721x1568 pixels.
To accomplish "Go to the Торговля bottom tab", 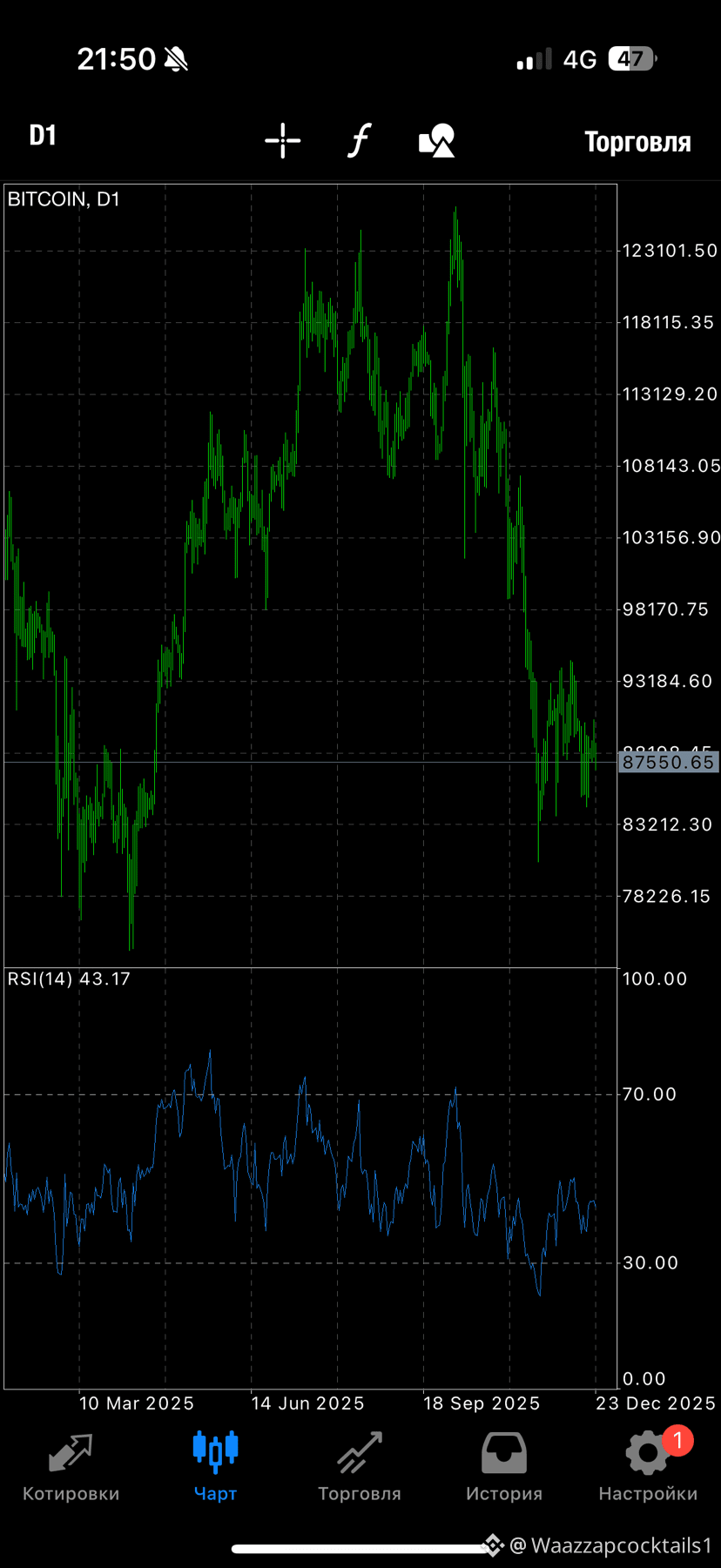I will (x=360, y=1468).
